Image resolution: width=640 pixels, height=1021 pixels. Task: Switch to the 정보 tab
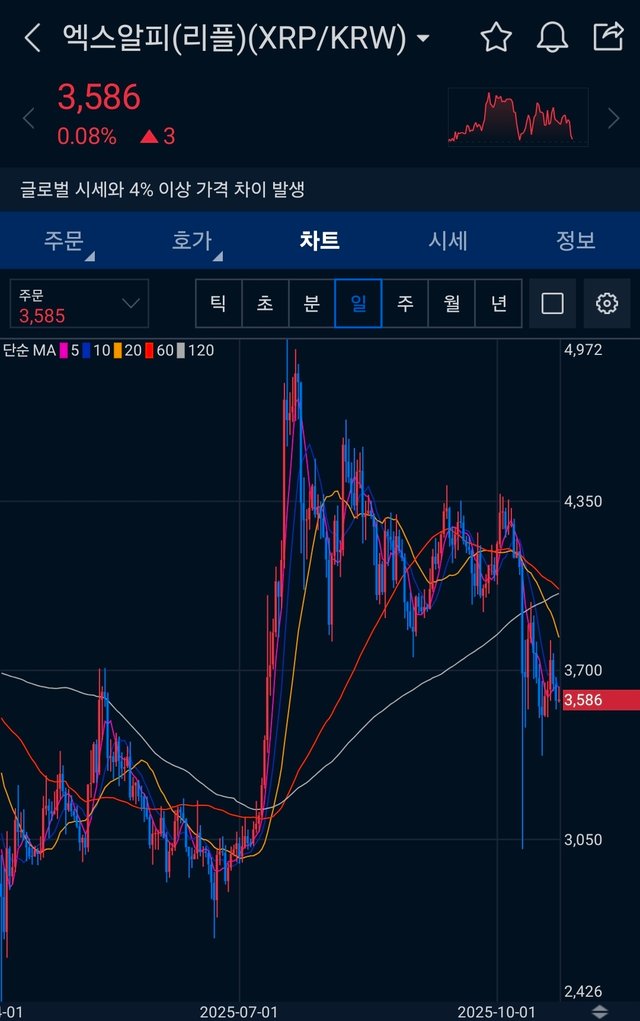click(576, 241)
